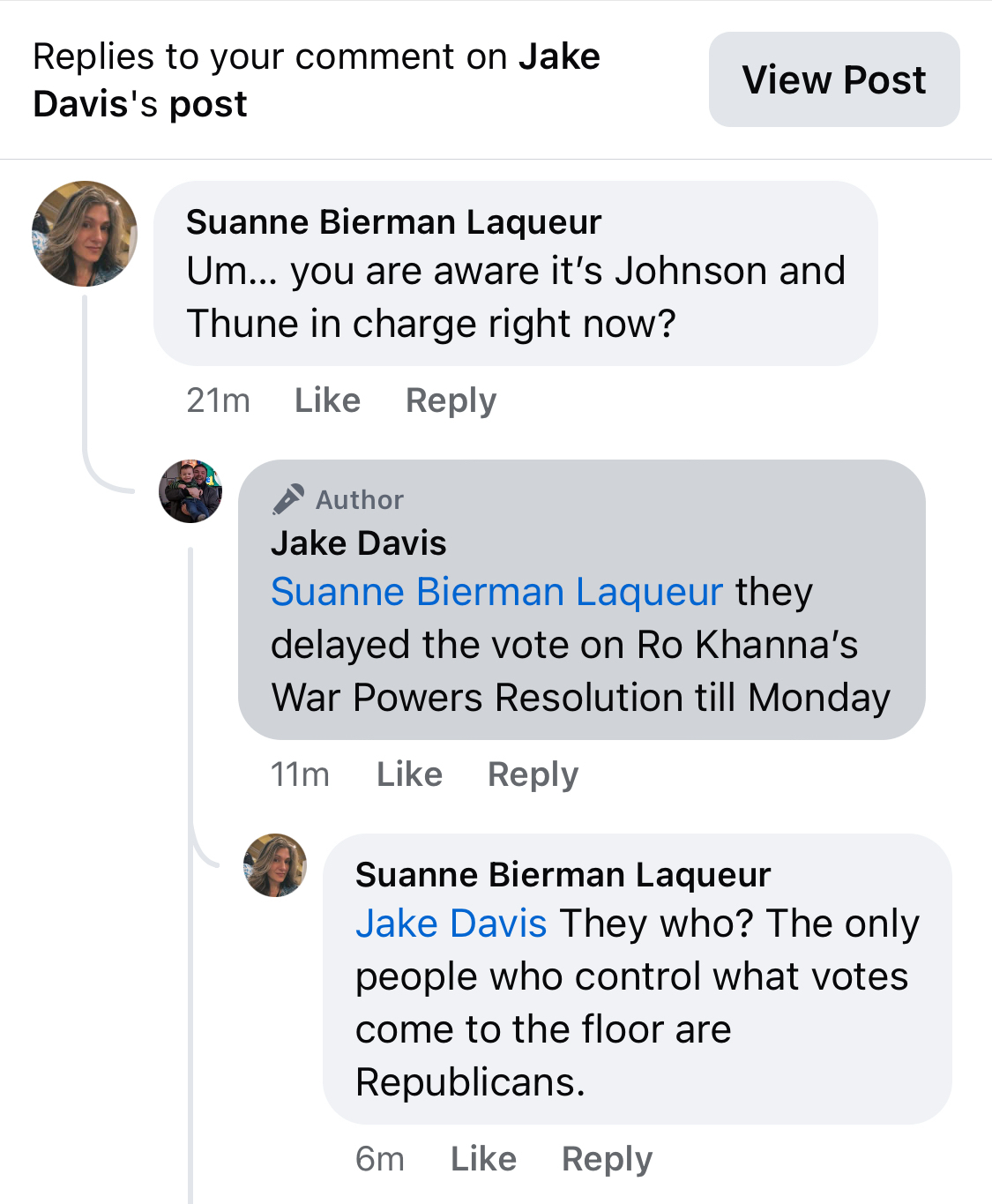Open Suanne's avatar on the 6m reply
This screenshot has height=1204, width=992.
275,865
